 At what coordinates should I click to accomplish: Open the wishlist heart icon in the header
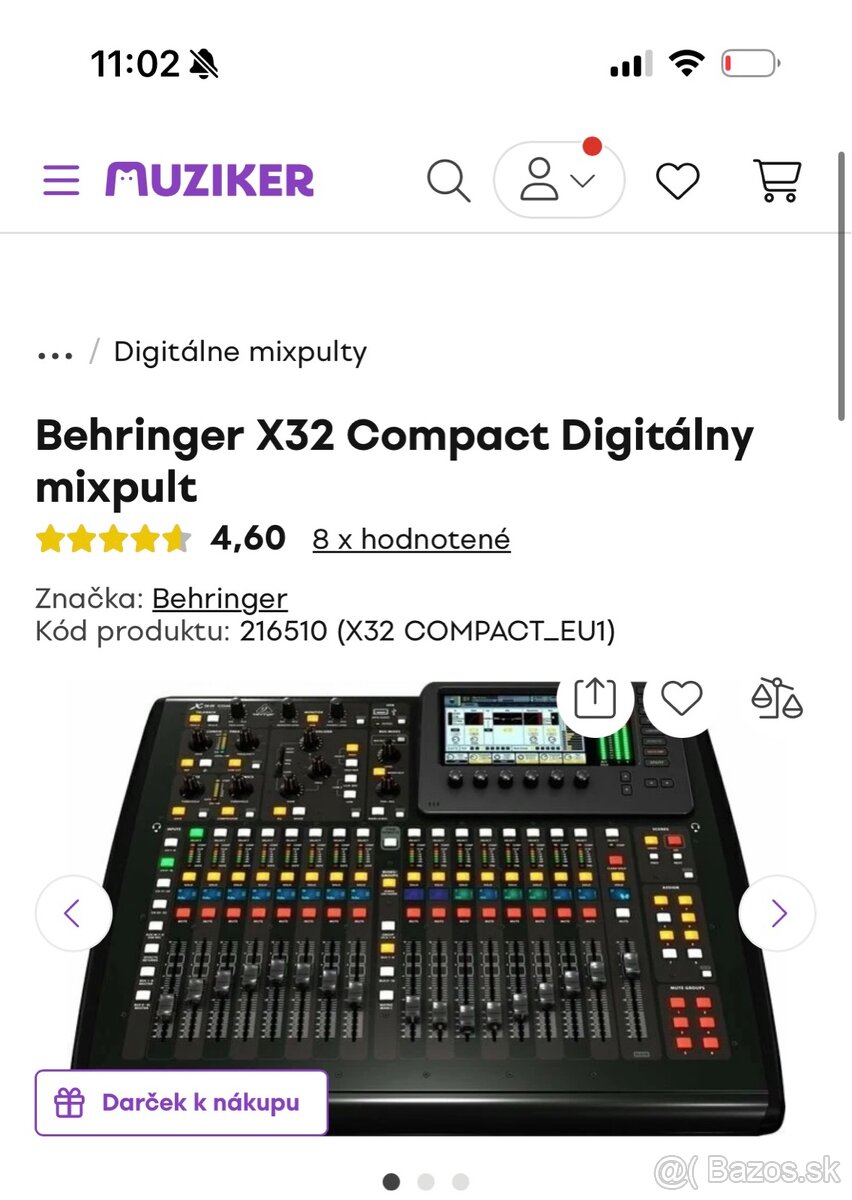(678, 181)
